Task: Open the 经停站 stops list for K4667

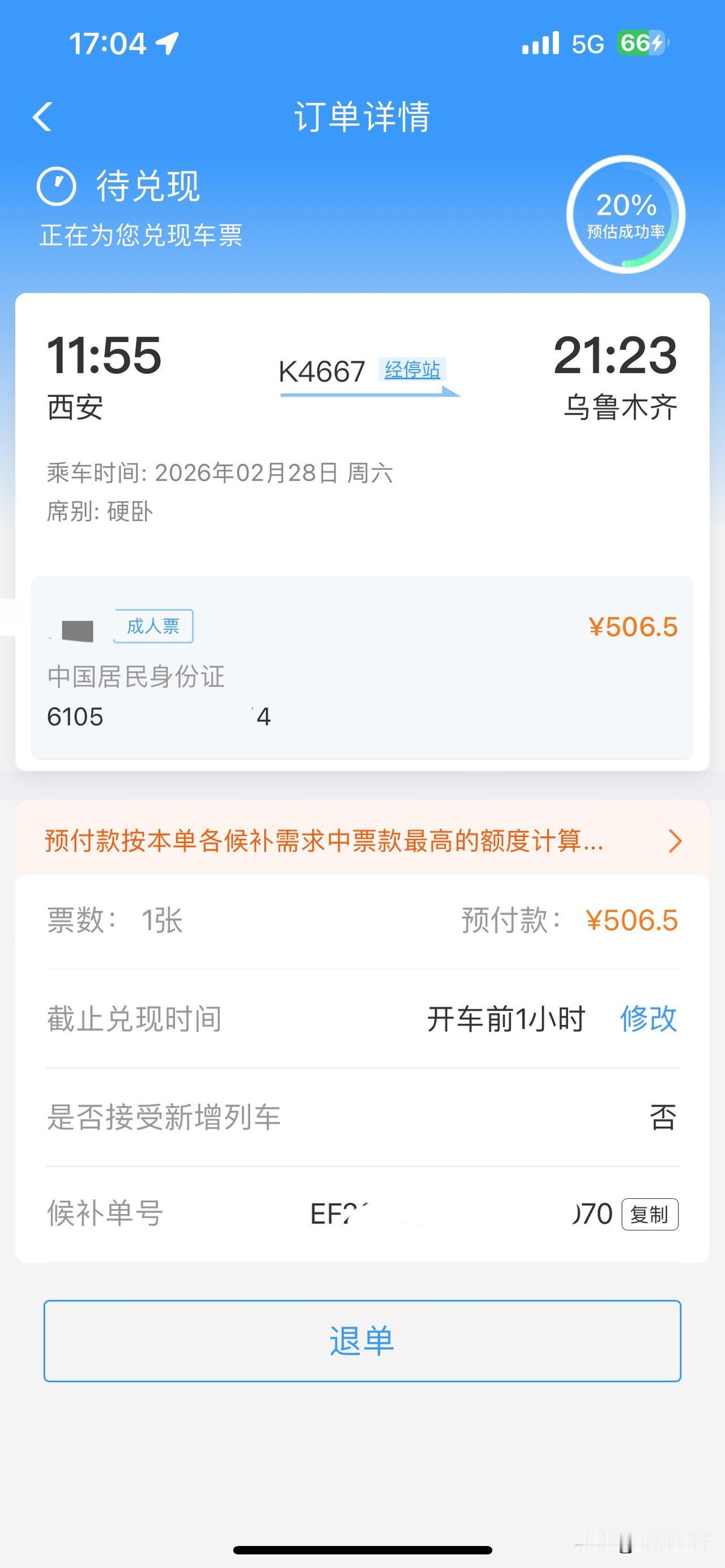Action: (x=413, y=369)
